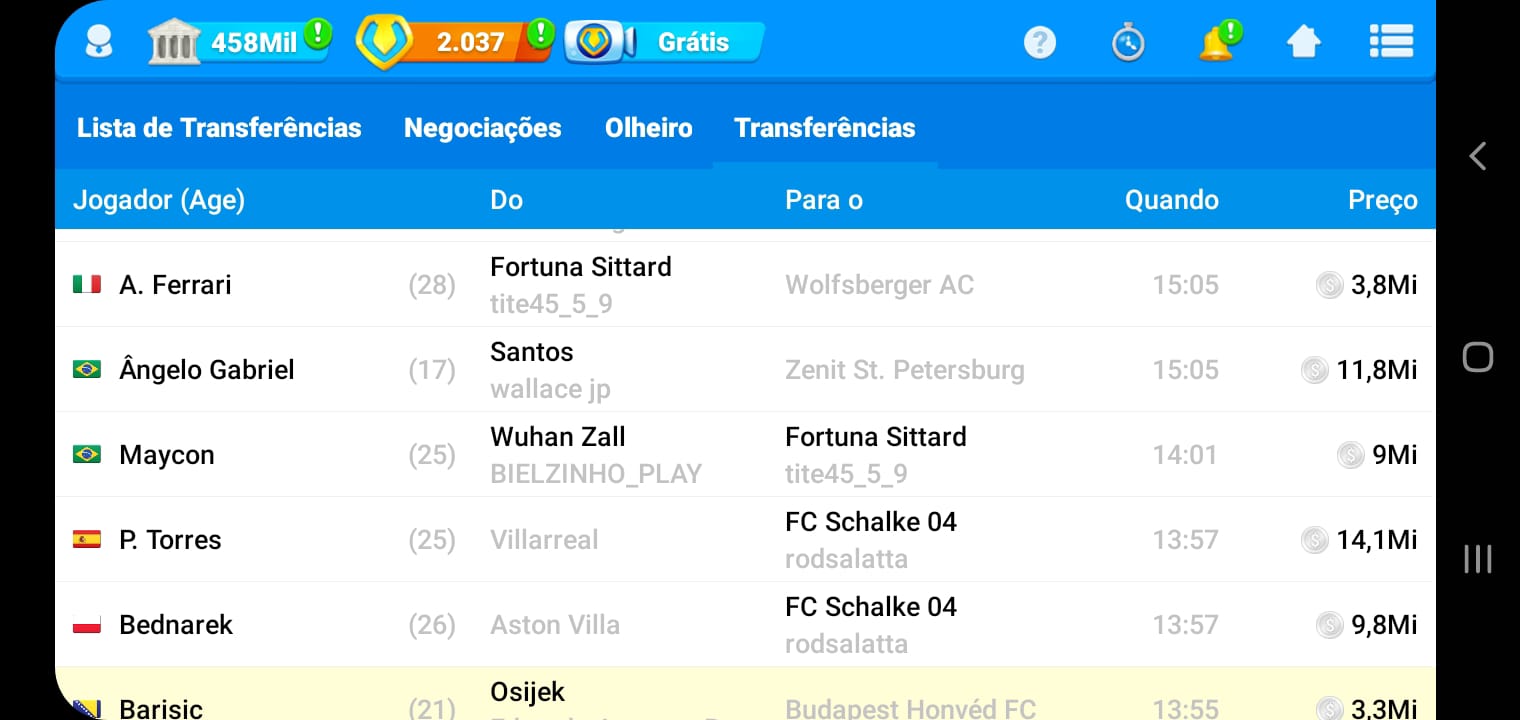
Task: Open the main menu list icon
Action: point(1391,42)
